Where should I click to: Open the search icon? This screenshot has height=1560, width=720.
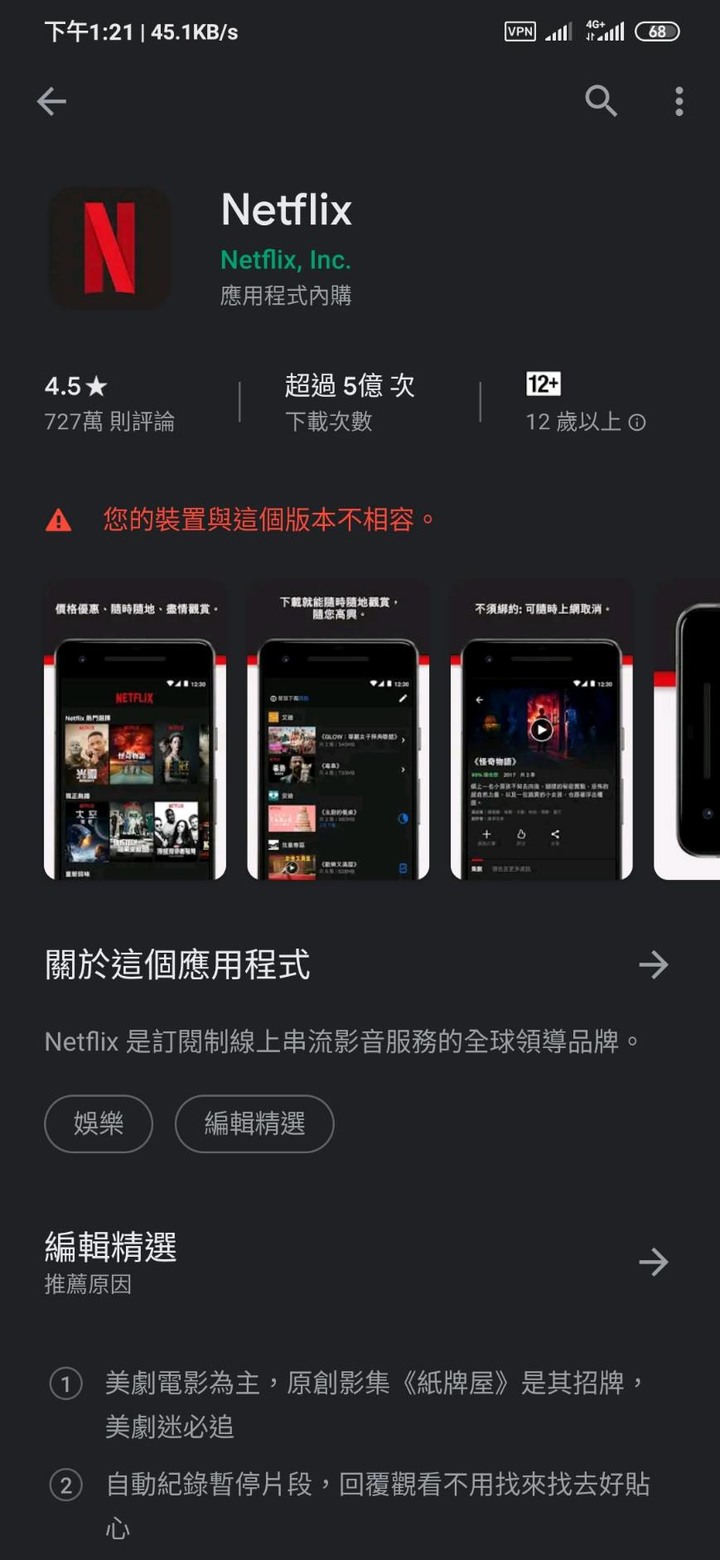[x=600, y=101]
